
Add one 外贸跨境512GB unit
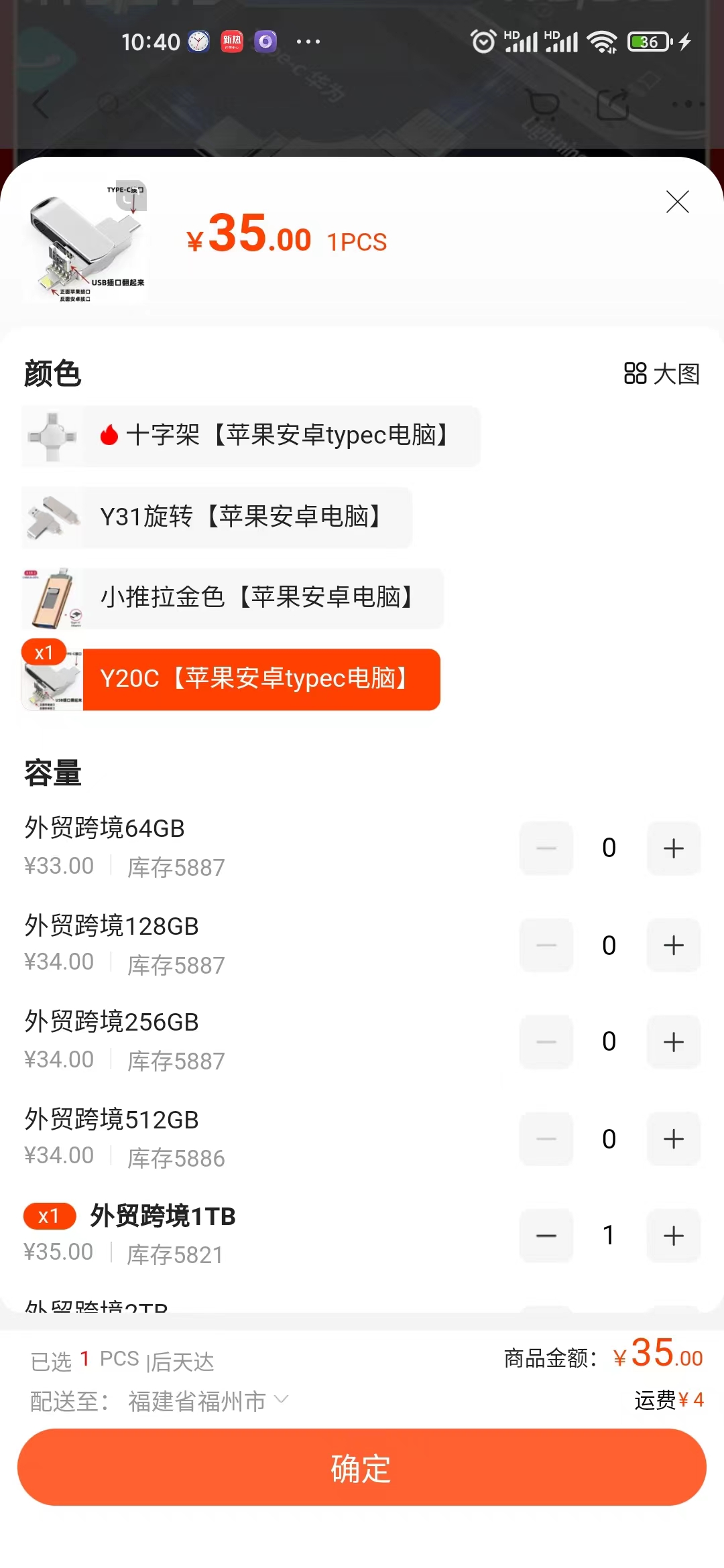coord(673,1139)
